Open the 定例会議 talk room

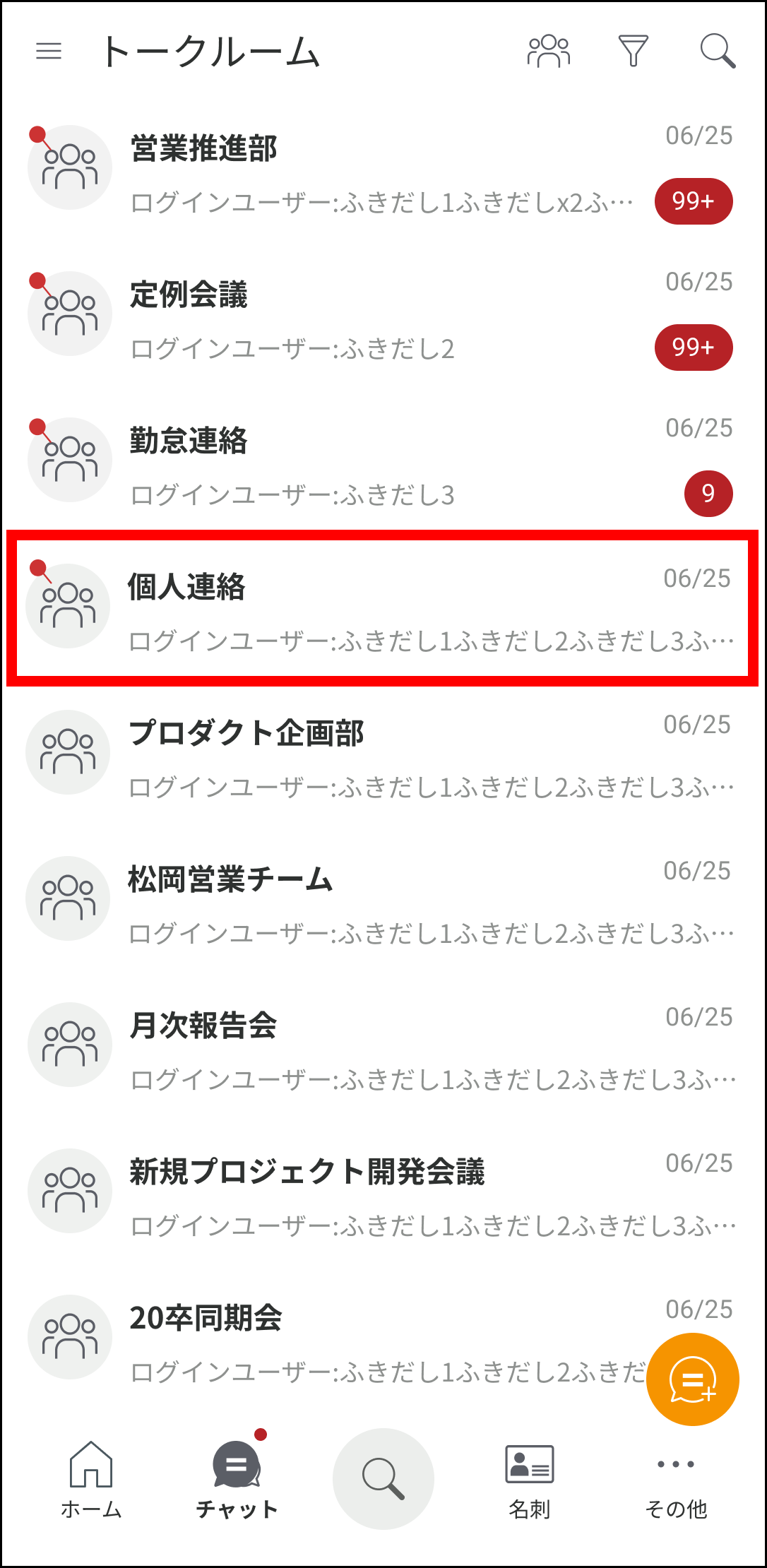pyautogui.click(x=381, y=319)
